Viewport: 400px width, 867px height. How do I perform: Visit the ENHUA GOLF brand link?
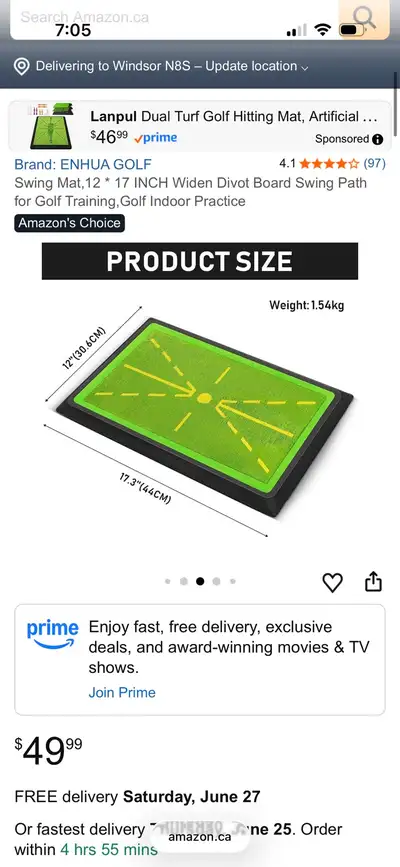pos(82,164)
